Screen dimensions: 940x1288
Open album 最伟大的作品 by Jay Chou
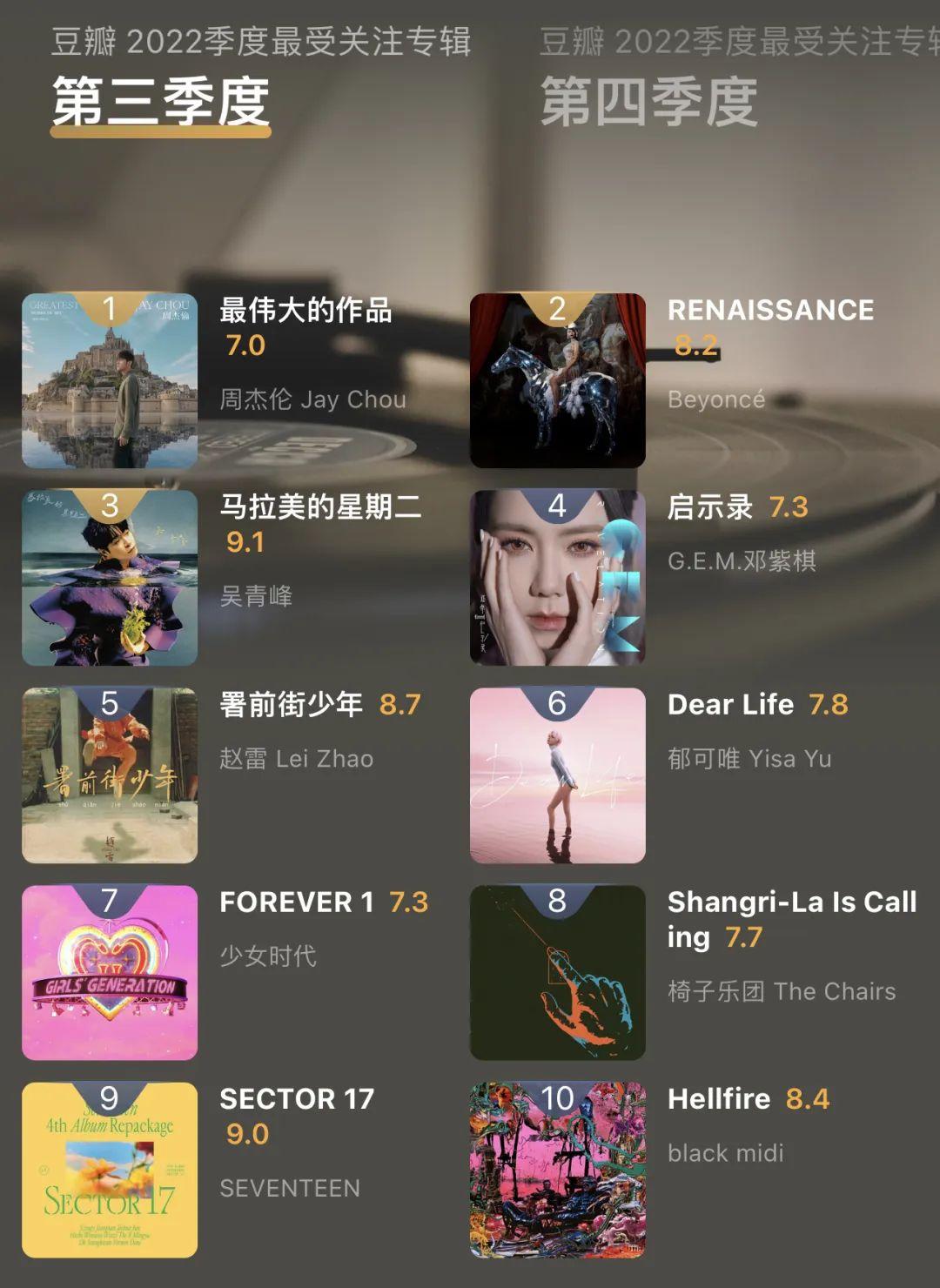(x=110, y=380)
